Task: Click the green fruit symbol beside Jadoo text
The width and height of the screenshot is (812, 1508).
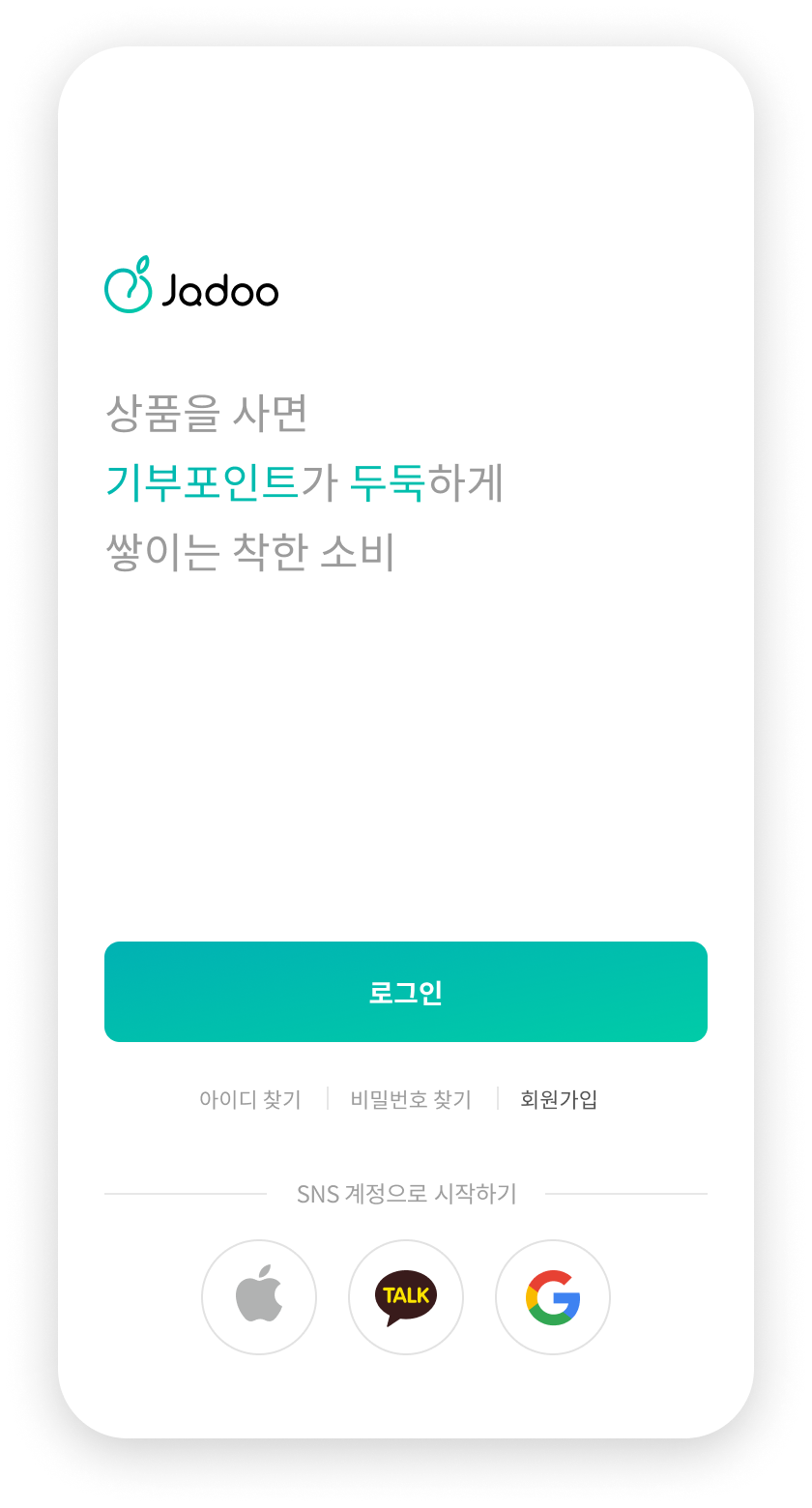Action: point(127,285)
